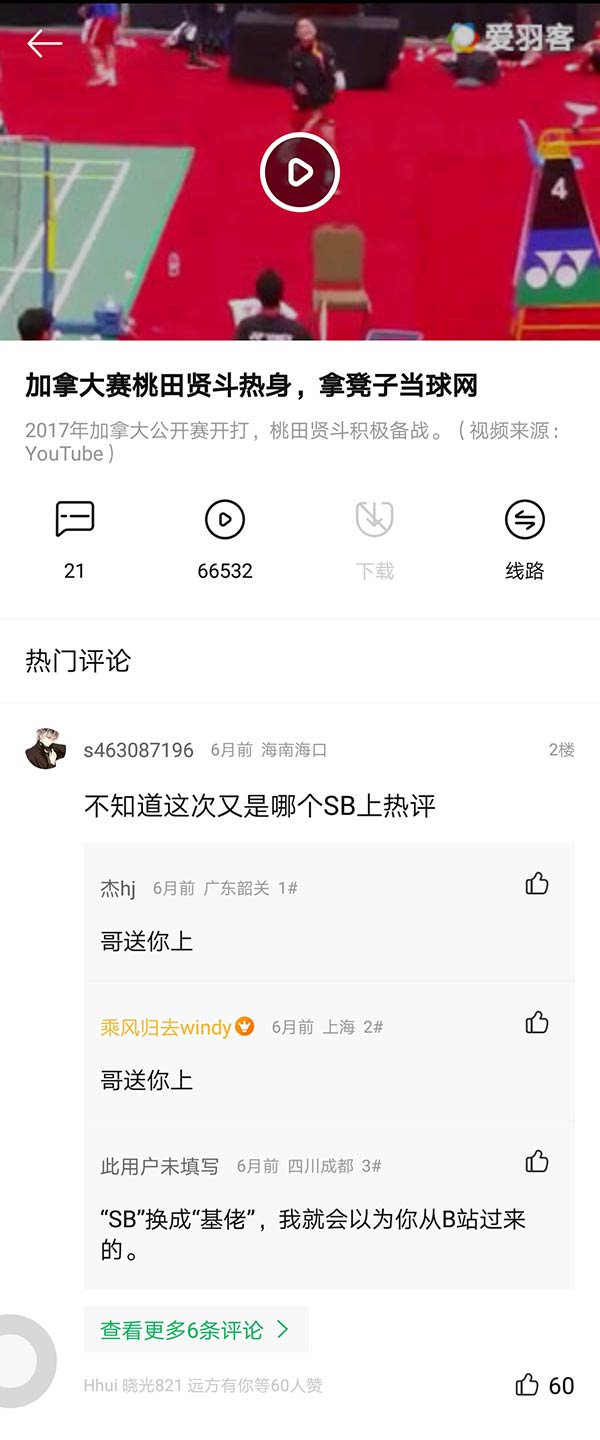
Task: Go back using the arrow icon
Action: tap(45, 43)
